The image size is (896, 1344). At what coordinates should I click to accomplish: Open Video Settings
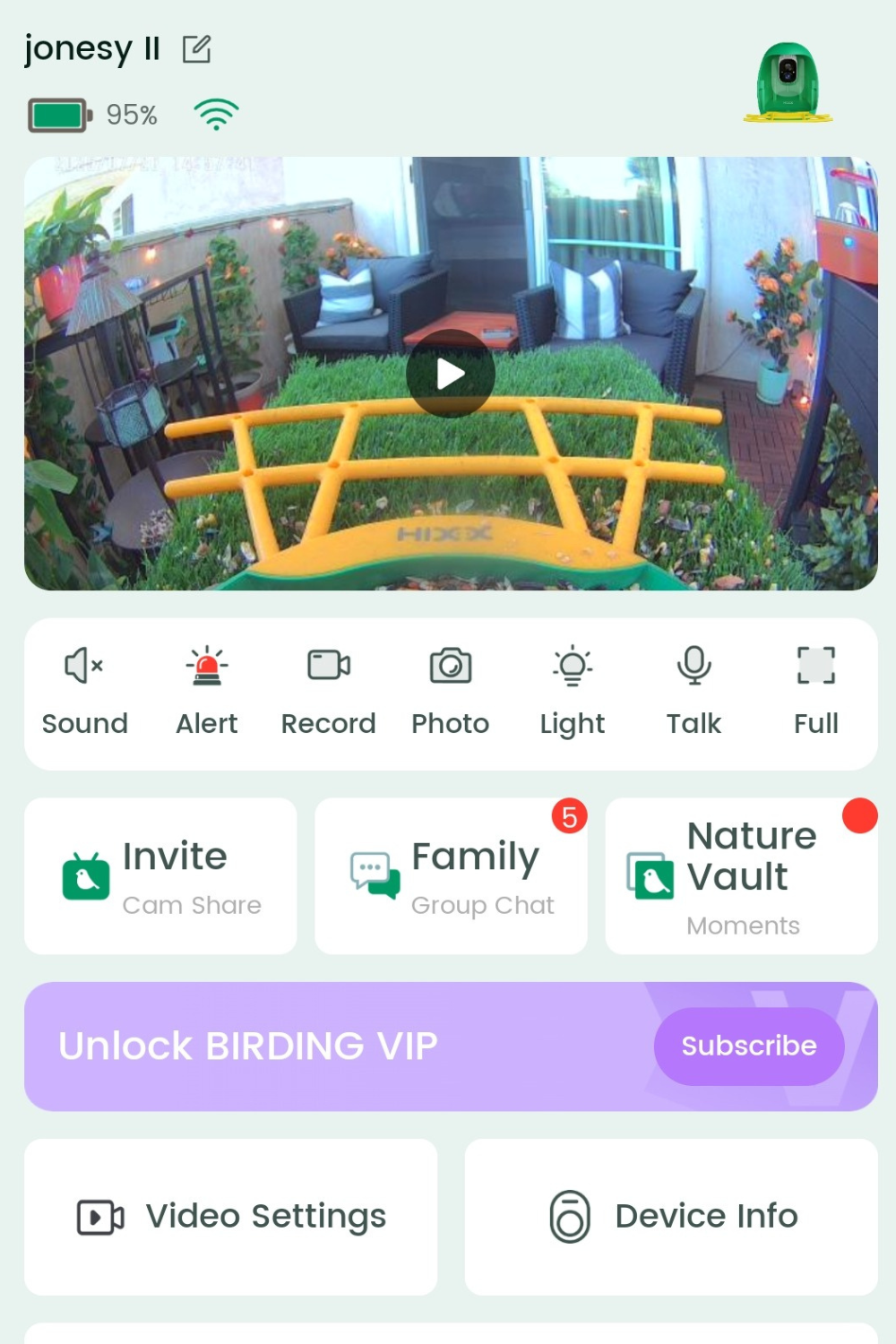tap(231, 1217)
